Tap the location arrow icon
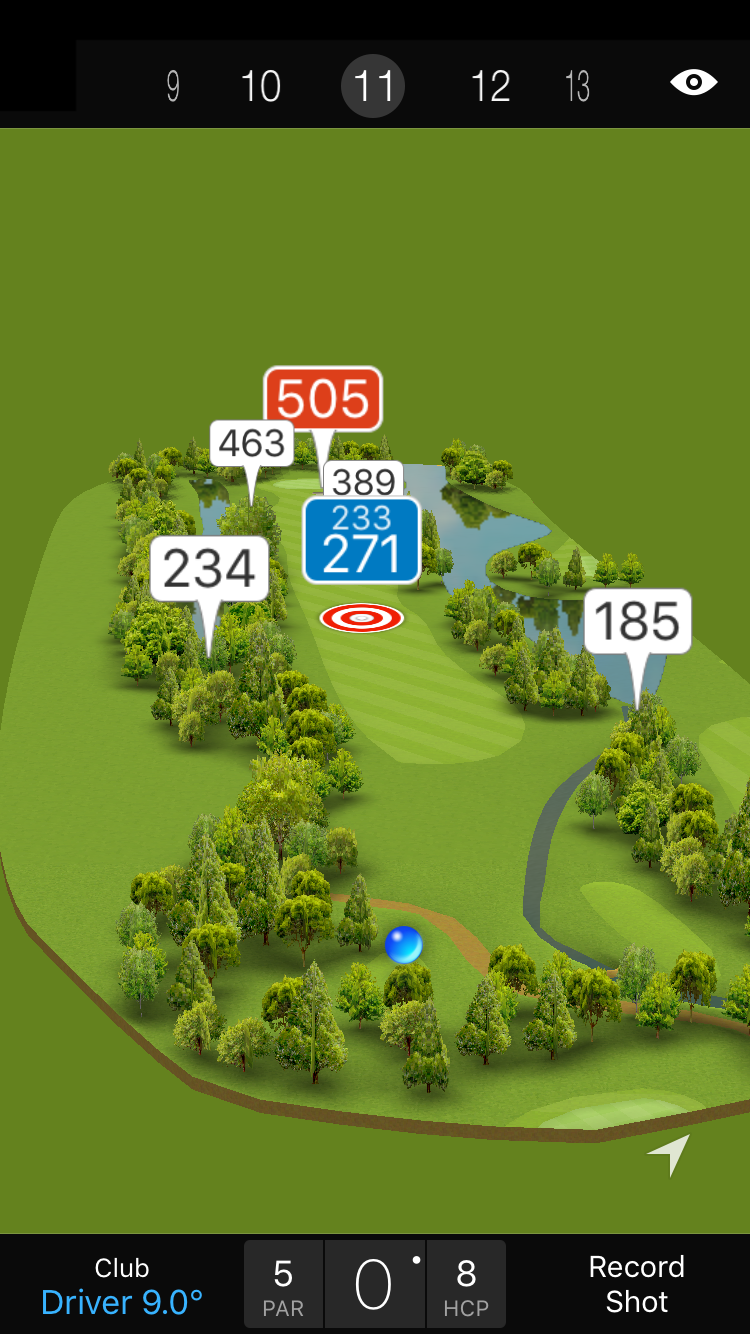 coord(669,1154)
